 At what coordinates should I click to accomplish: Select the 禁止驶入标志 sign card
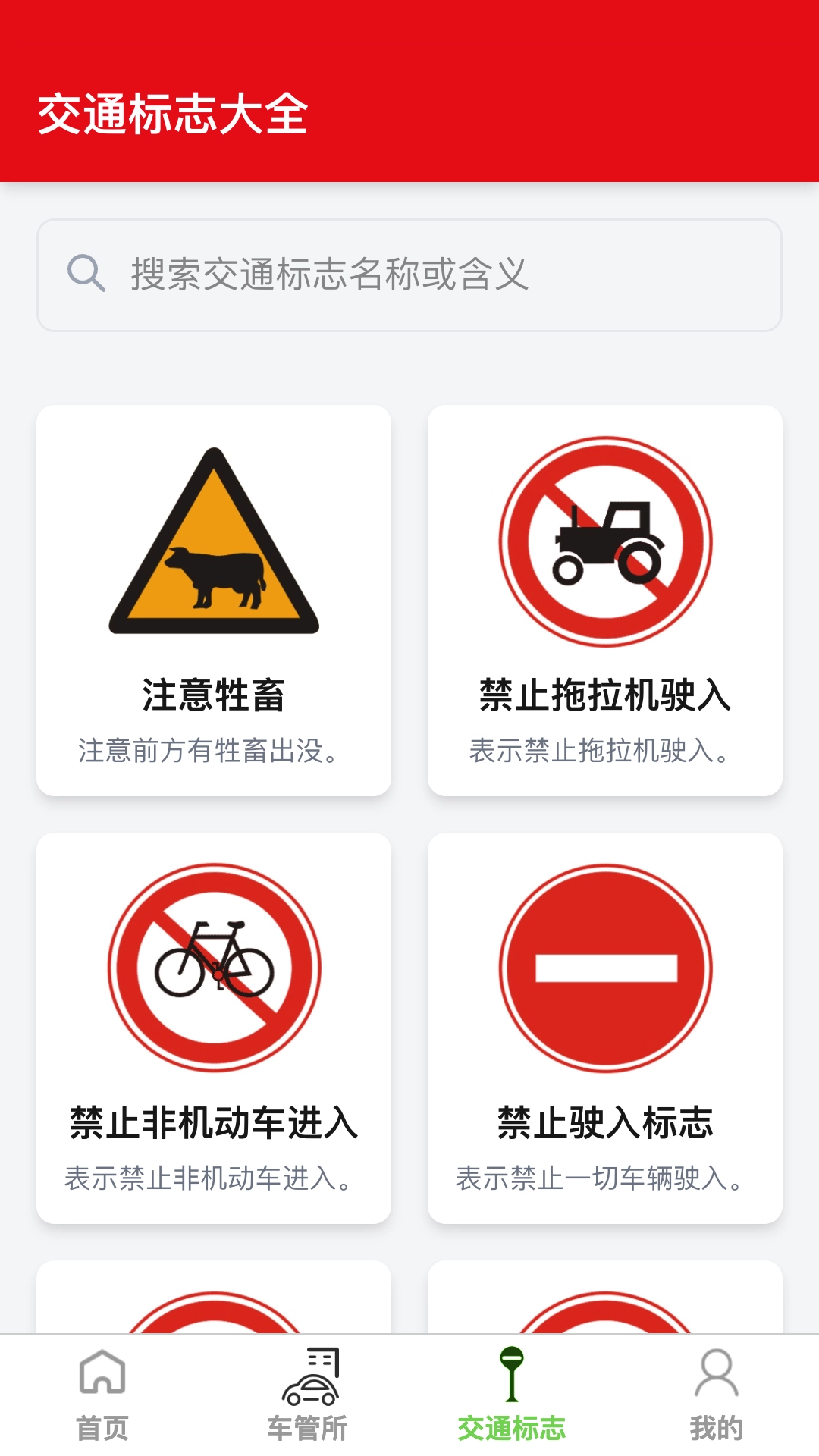(604, 1028)
